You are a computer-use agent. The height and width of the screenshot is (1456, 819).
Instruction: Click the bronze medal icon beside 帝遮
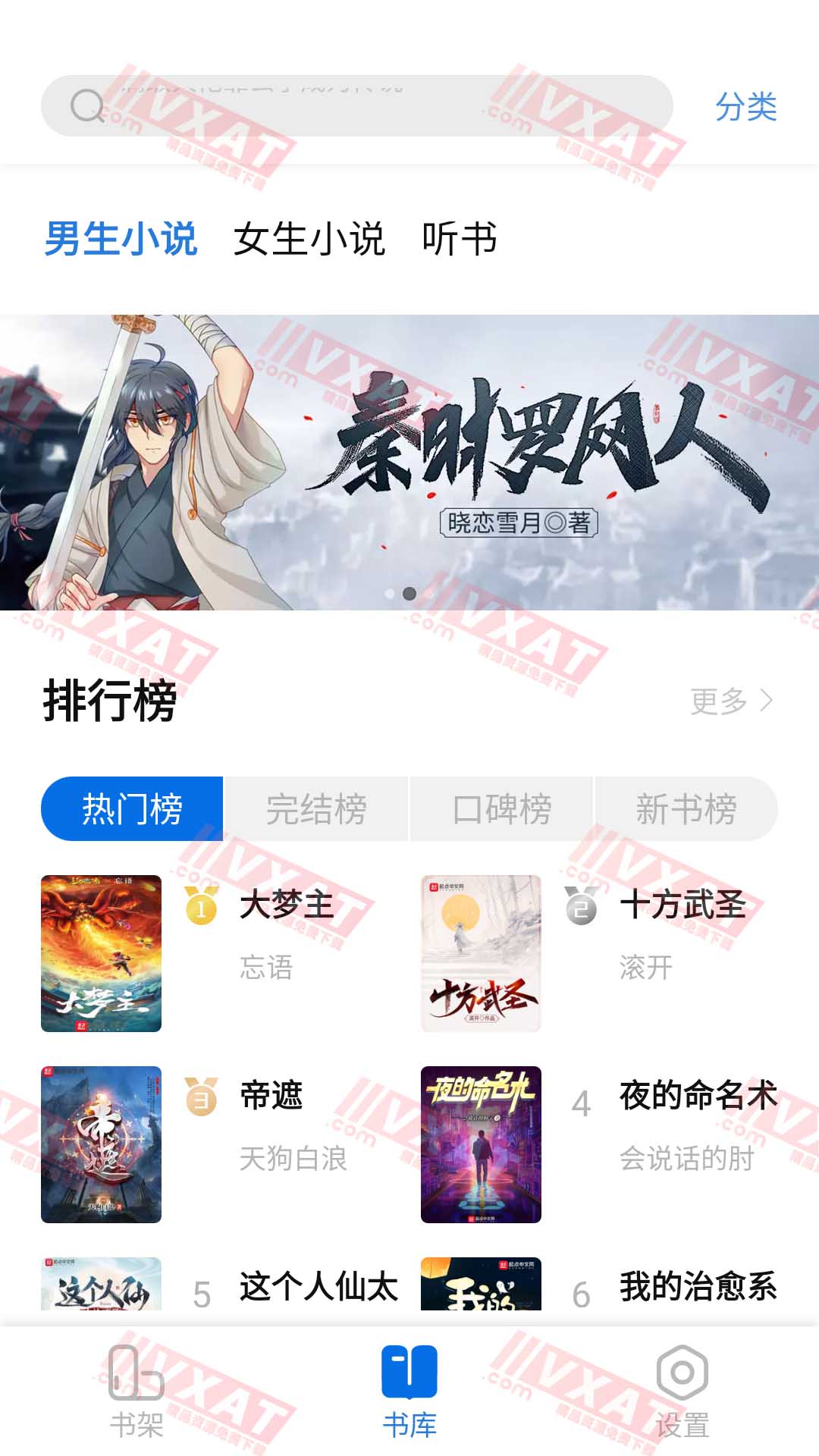199,1099
